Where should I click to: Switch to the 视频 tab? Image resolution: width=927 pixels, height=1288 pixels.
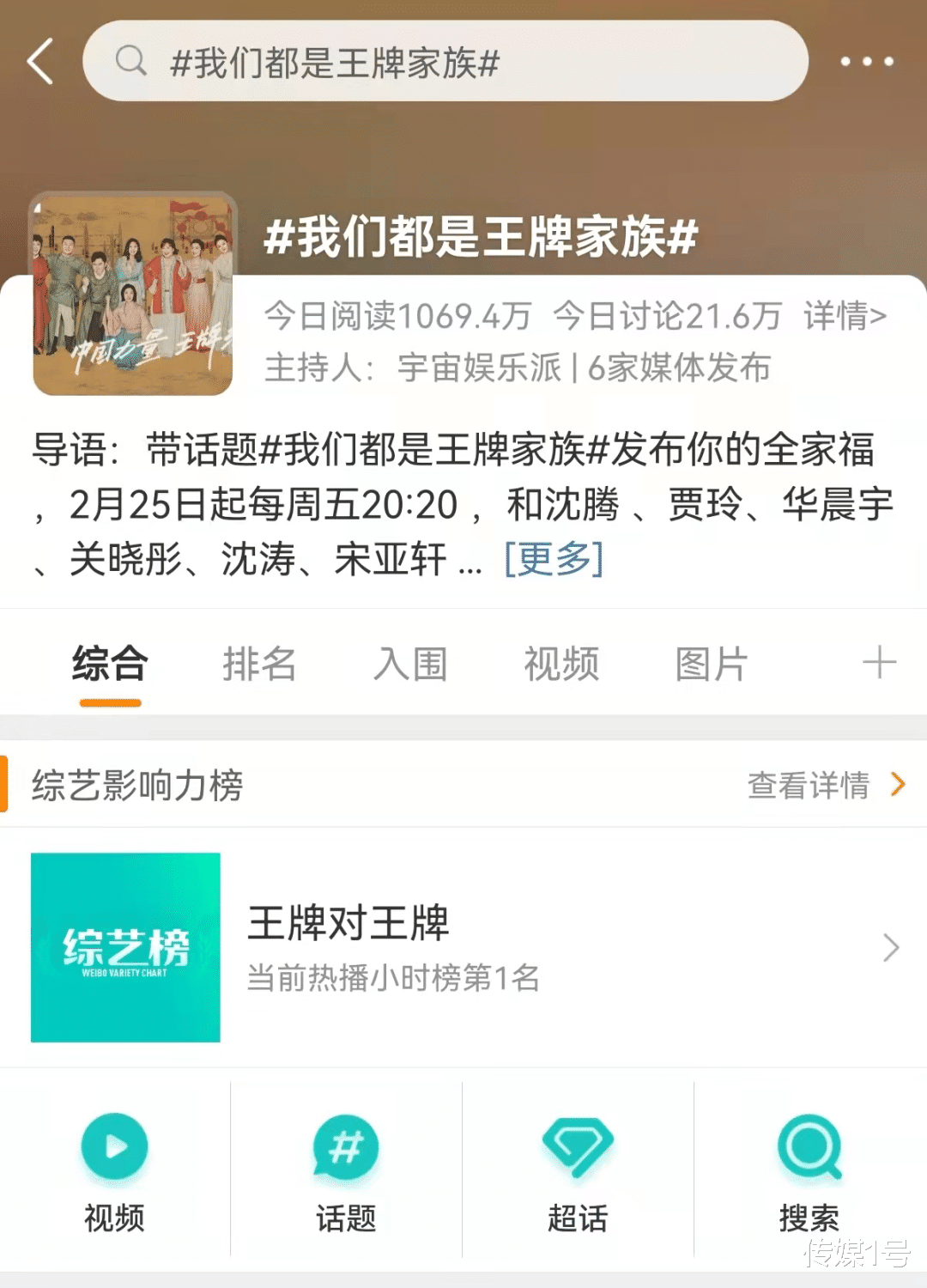pyautogui.click(x=560, y=663)
